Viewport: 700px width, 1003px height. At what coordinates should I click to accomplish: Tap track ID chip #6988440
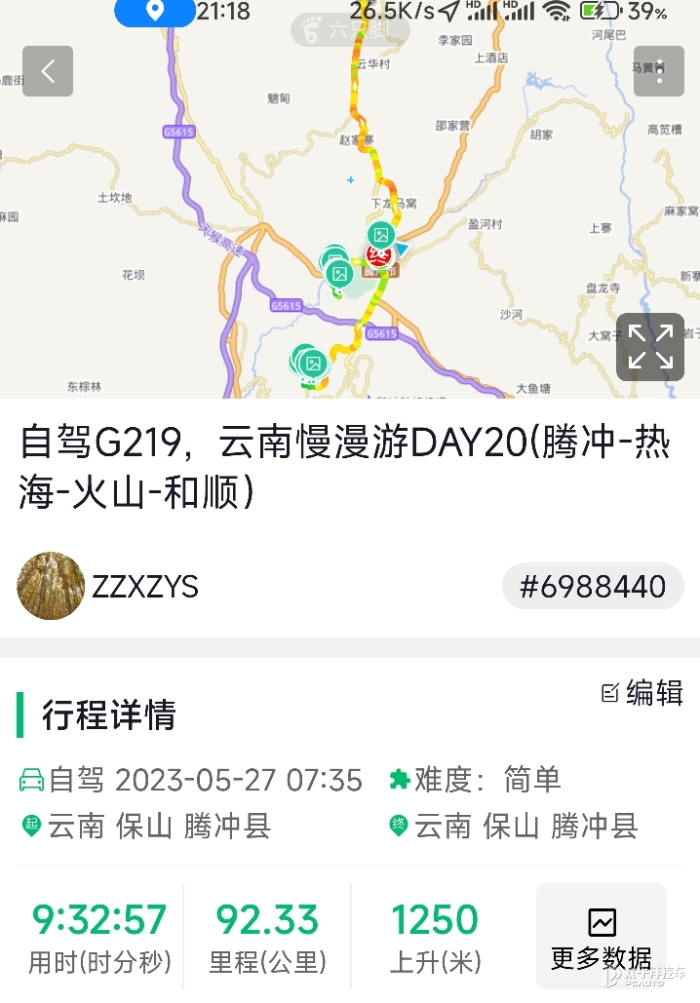(x=592, y=586)
